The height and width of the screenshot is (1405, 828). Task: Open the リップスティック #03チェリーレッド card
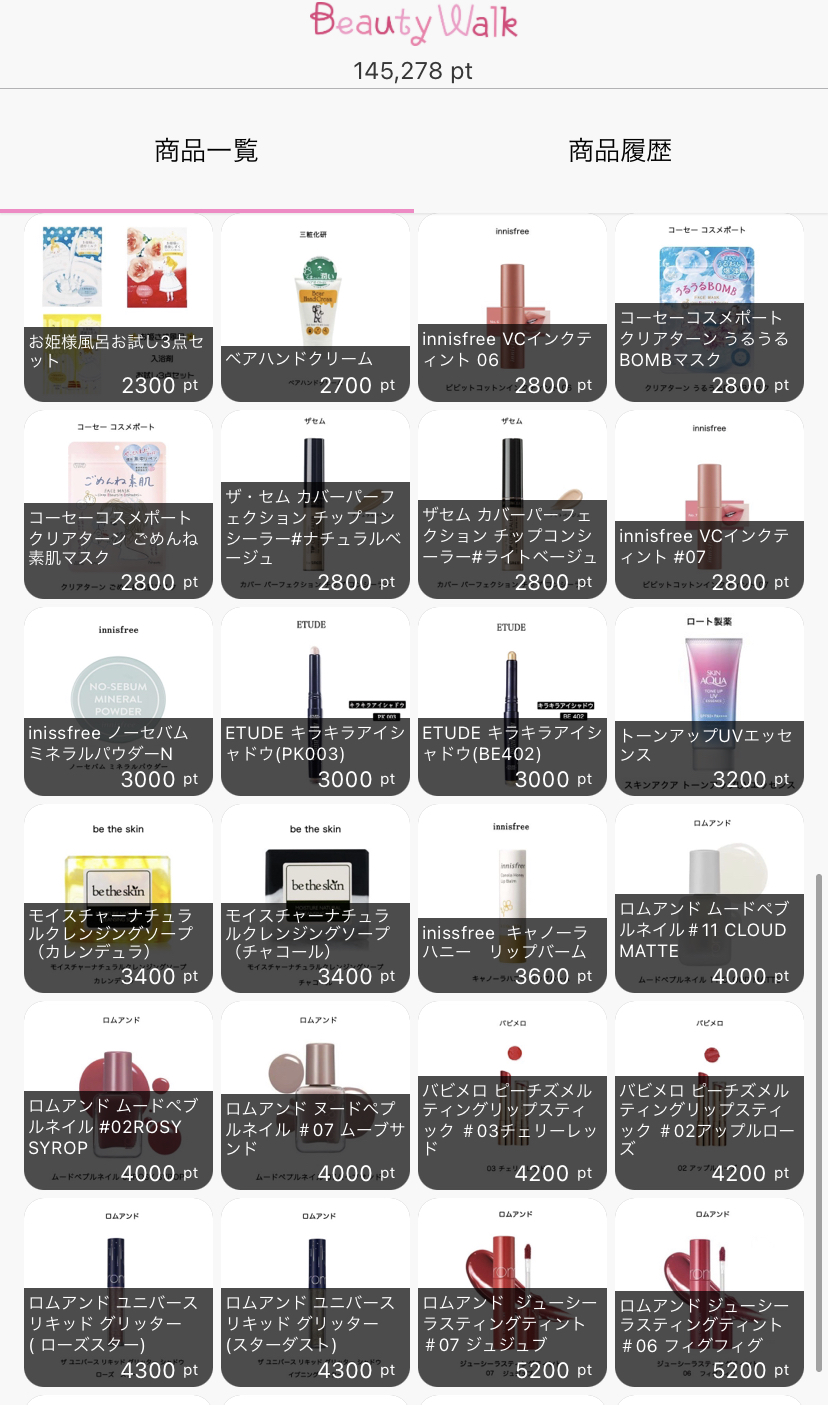512,1095
